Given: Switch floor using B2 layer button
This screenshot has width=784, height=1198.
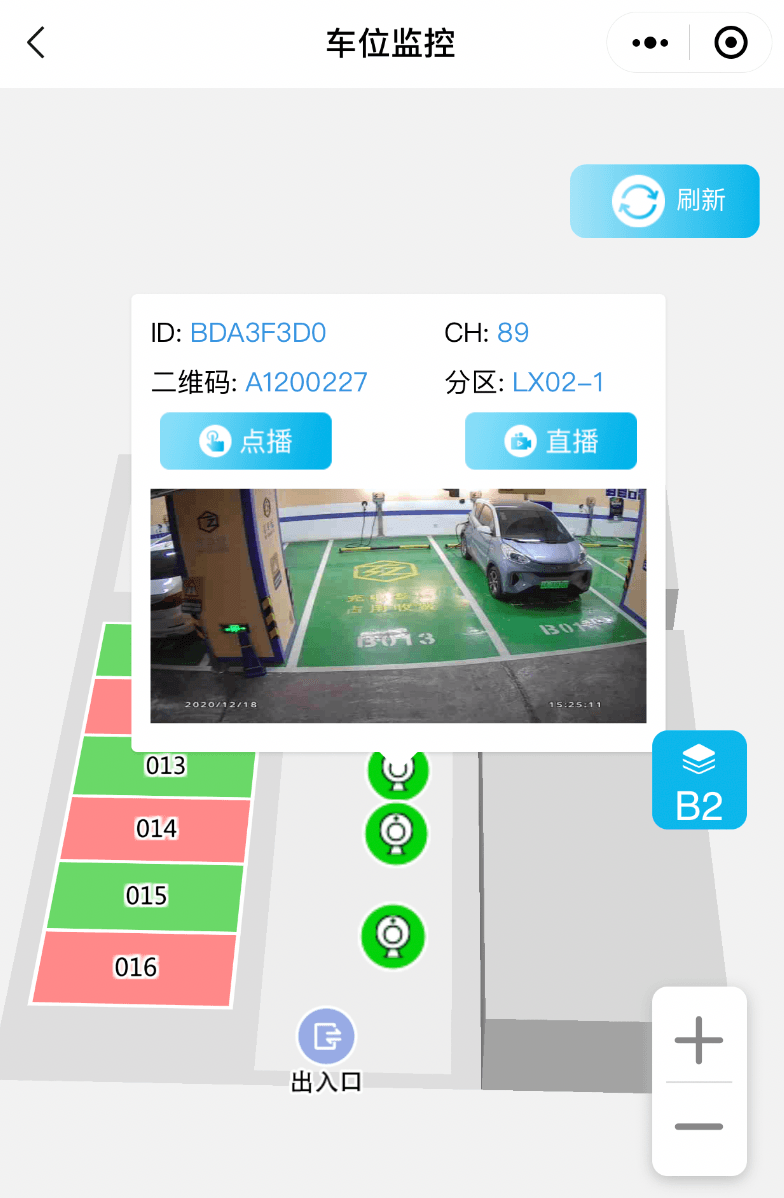Looking at the screenshot, I should pos(699,781).
